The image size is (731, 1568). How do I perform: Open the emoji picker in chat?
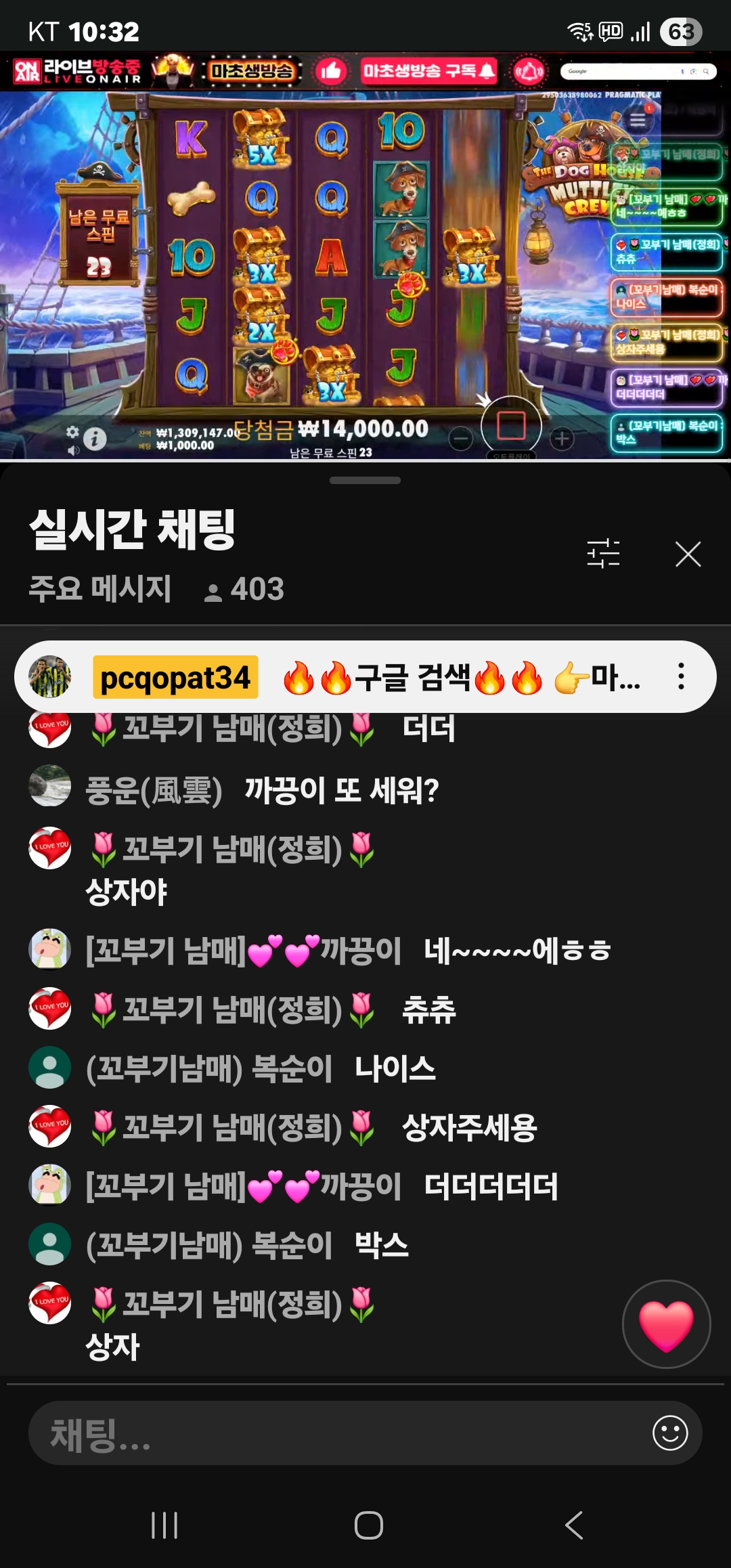pyautogui.click(x=670, y=1433)
